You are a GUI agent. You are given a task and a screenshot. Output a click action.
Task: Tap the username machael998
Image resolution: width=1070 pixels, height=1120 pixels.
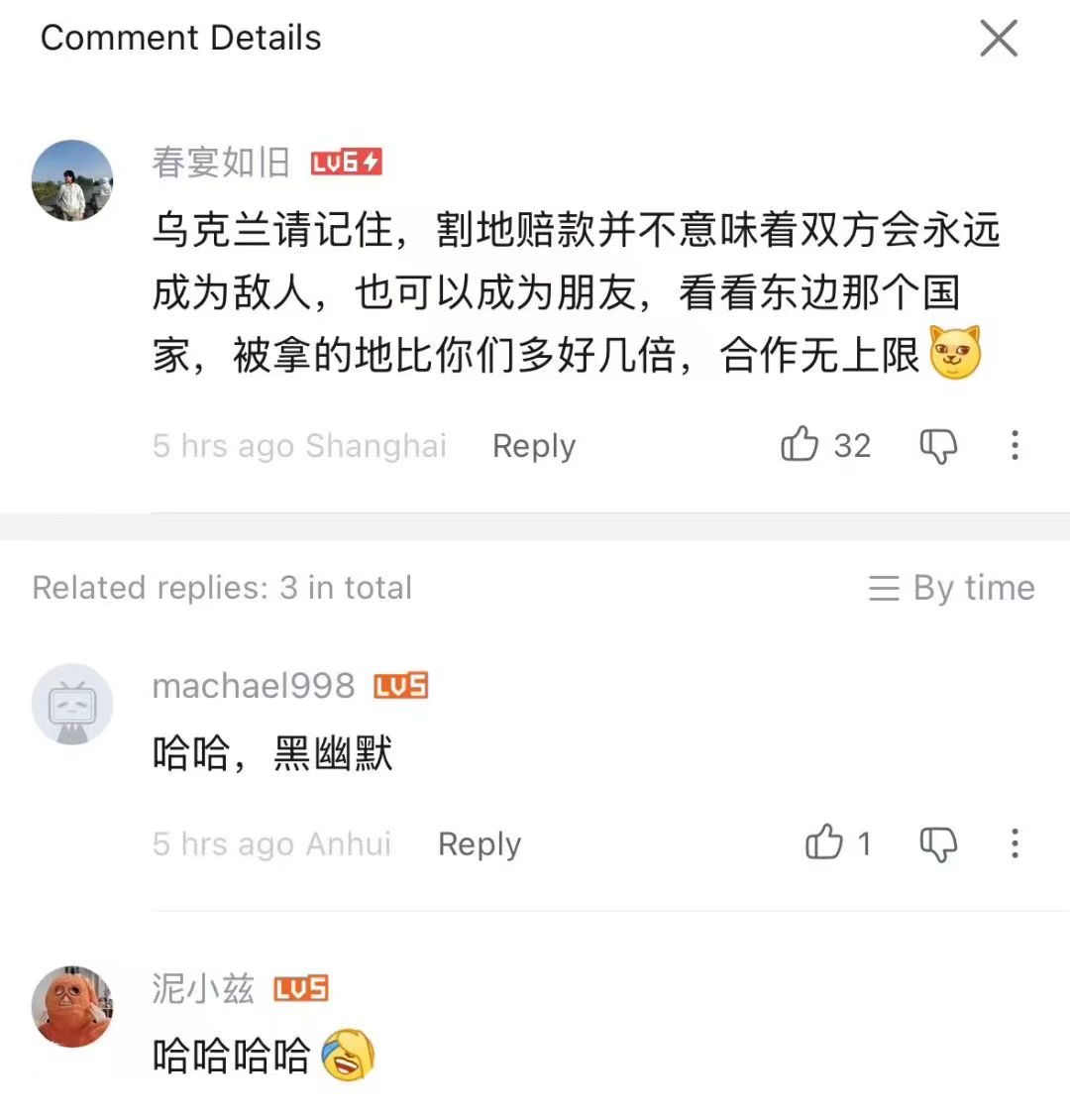(x=253, y=685)
